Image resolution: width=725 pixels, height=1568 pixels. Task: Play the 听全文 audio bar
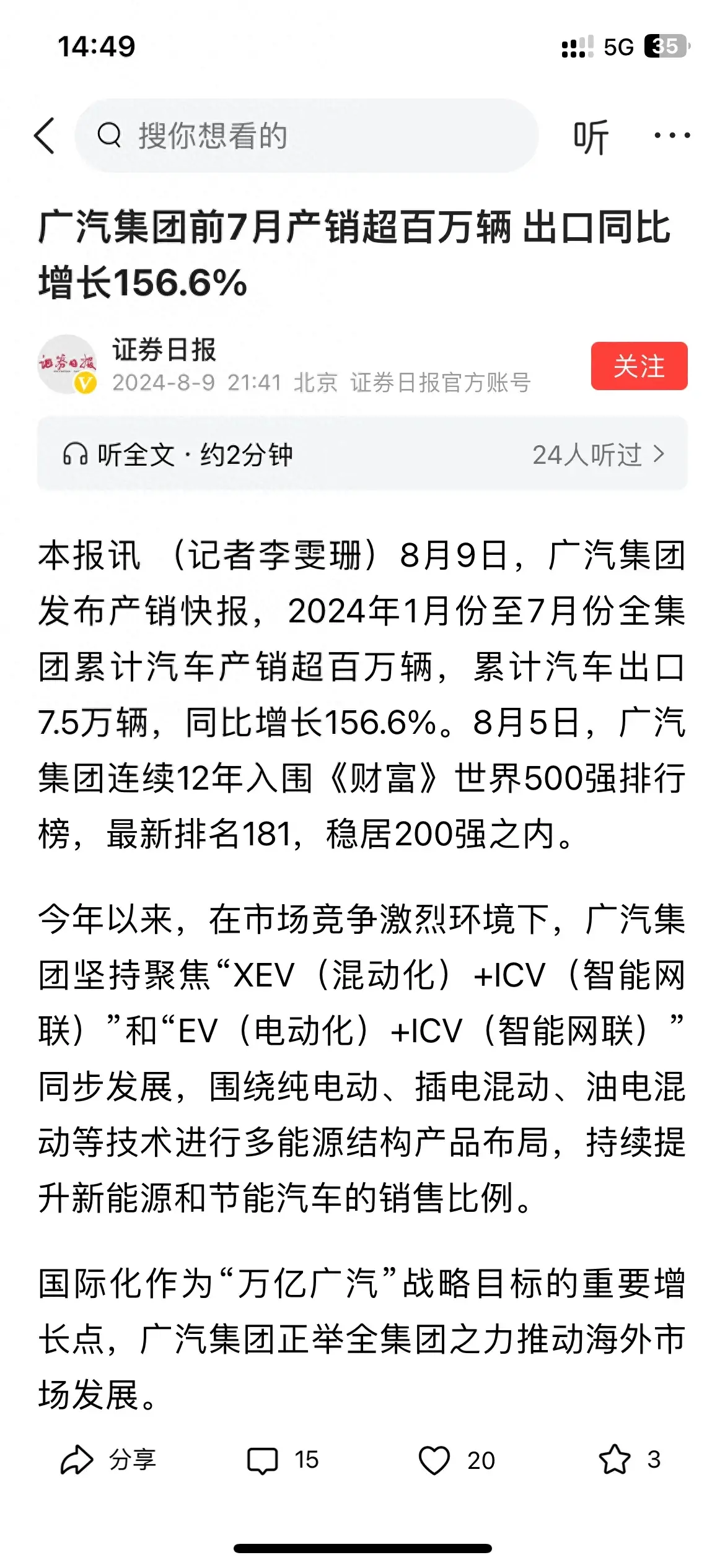click(x=362, y=455)
